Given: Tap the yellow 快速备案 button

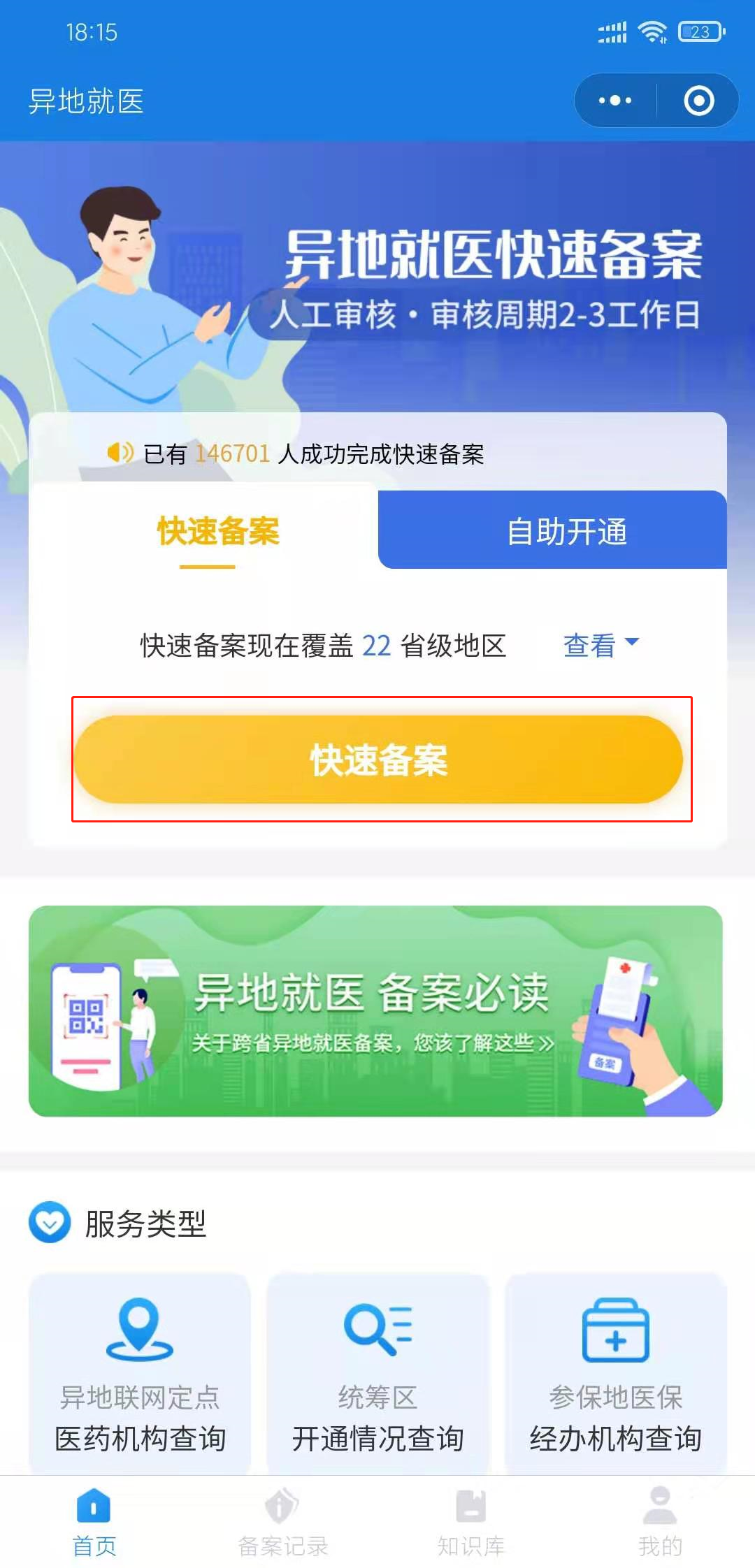Looking at the screenshot, I should [379, 760].
